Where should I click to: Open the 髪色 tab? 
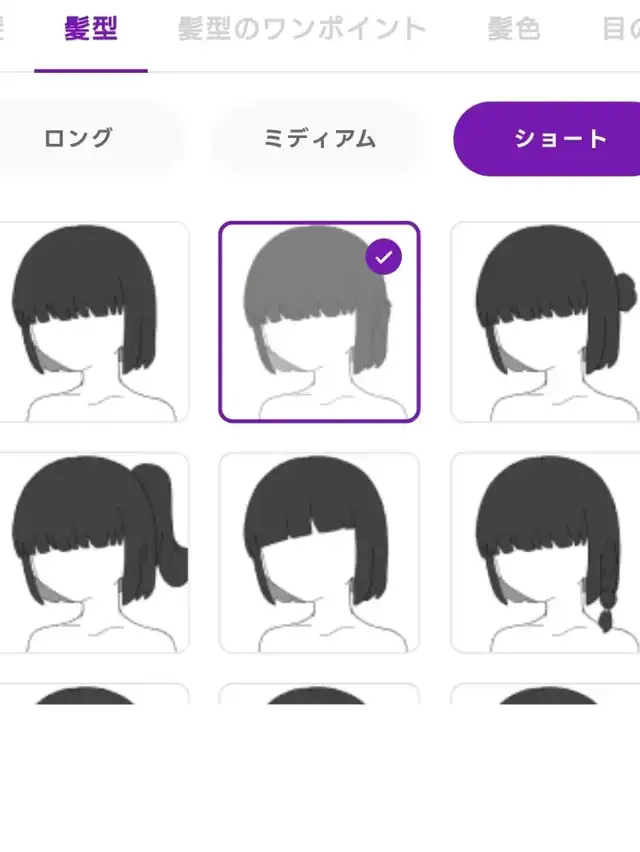[x=514, y=29]
